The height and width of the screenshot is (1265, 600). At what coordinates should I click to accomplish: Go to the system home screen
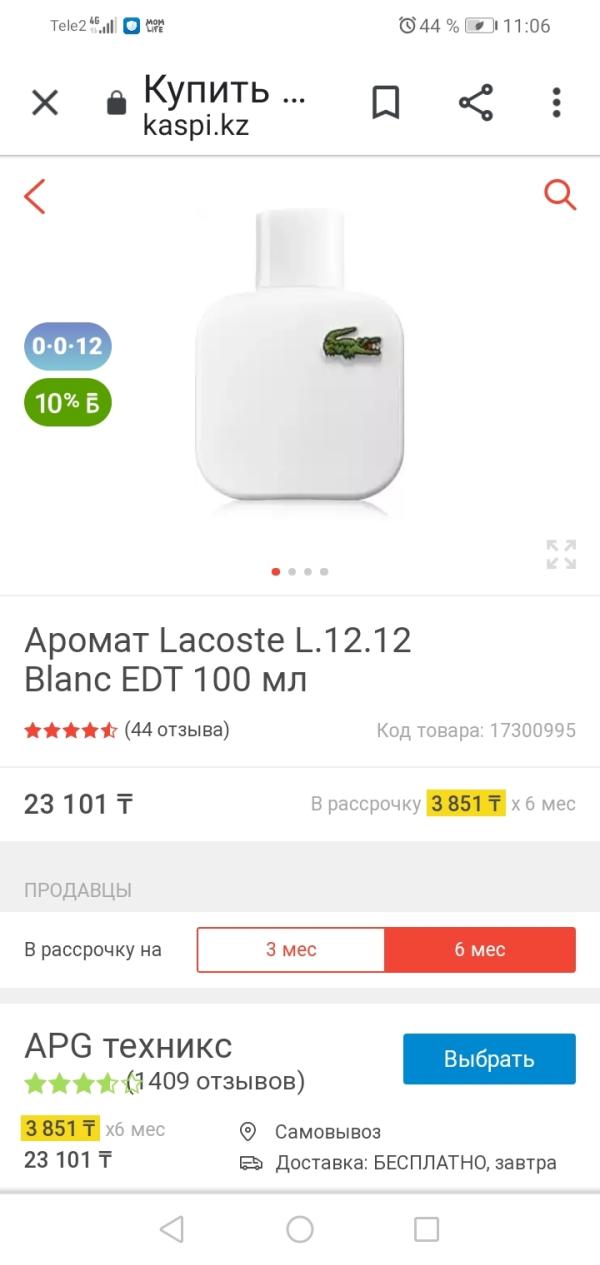point(300,1229)
